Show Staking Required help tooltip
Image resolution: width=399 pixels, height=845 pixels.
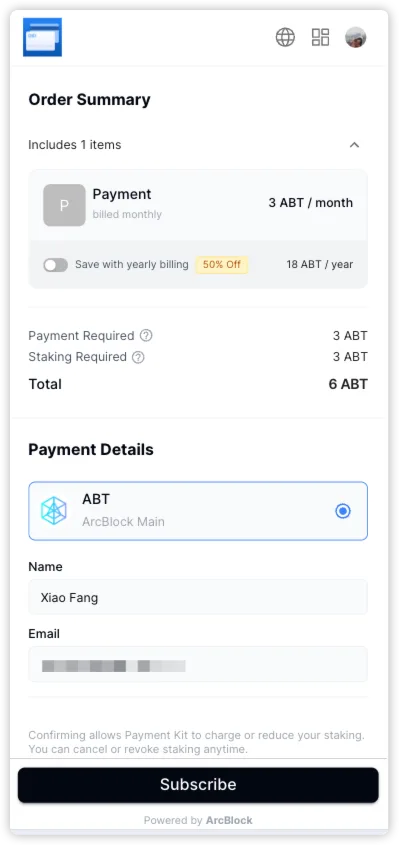coord(139,357)
